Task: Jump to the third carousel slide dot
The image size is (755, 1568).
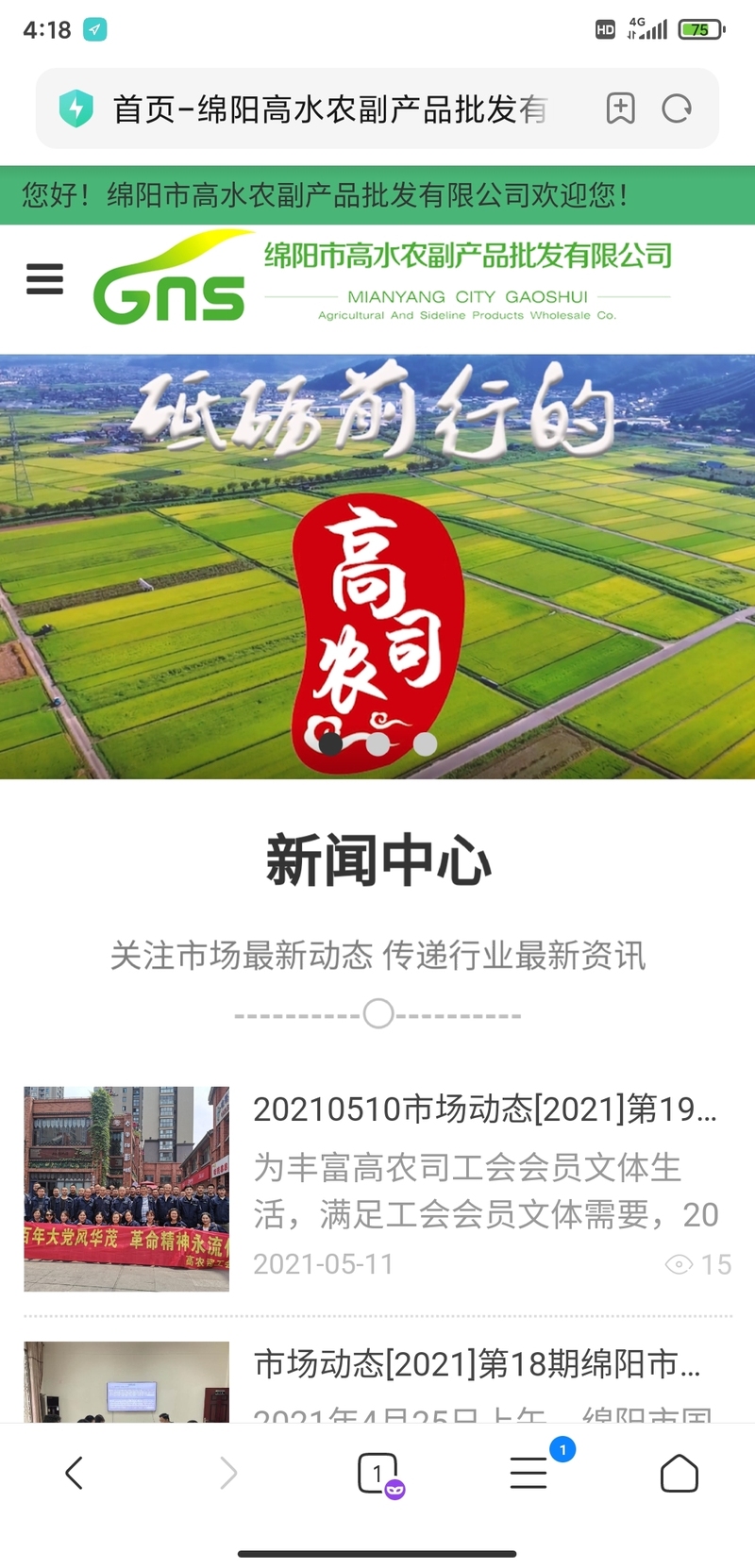Action: 425,743
